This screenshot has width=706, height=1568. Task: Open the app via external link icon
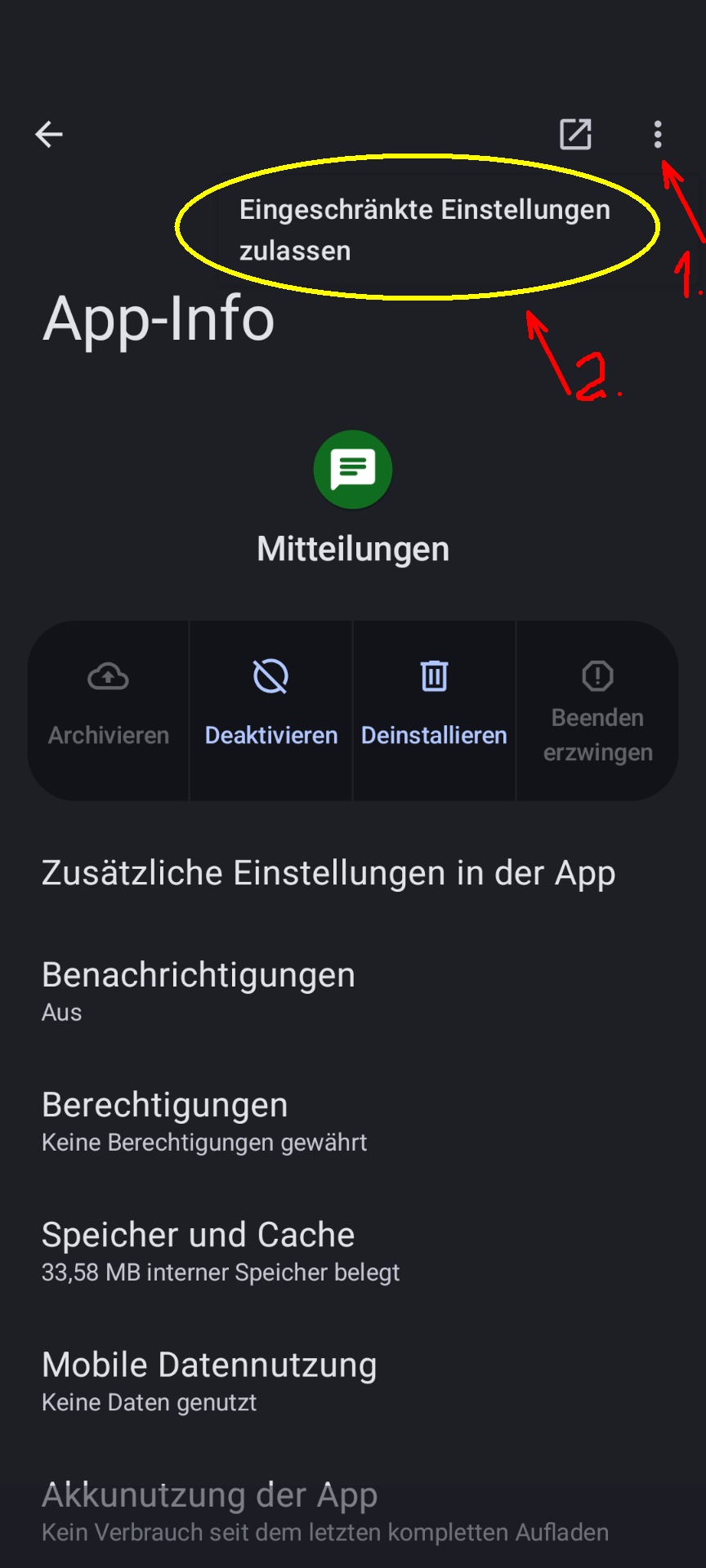tap(575, 134)
